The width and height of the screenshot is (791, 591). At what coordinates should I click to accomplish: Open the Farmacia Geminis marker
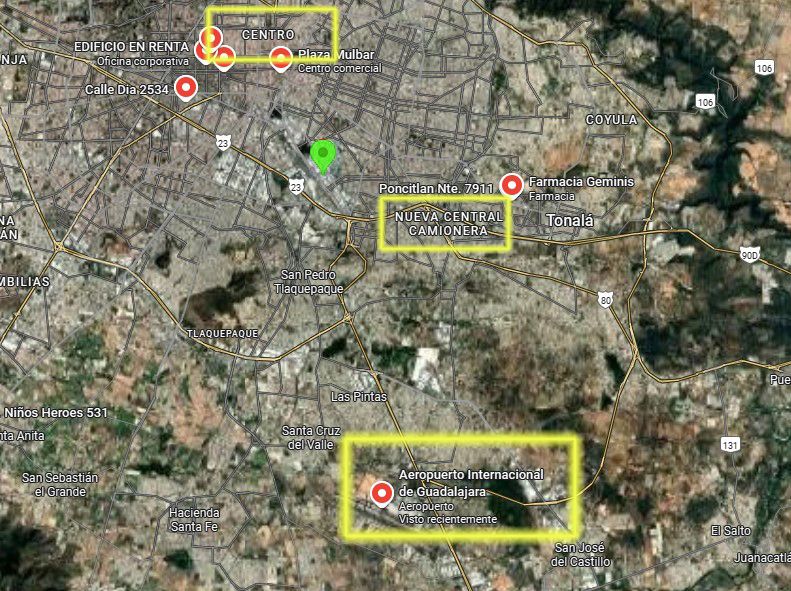point(512,184)
